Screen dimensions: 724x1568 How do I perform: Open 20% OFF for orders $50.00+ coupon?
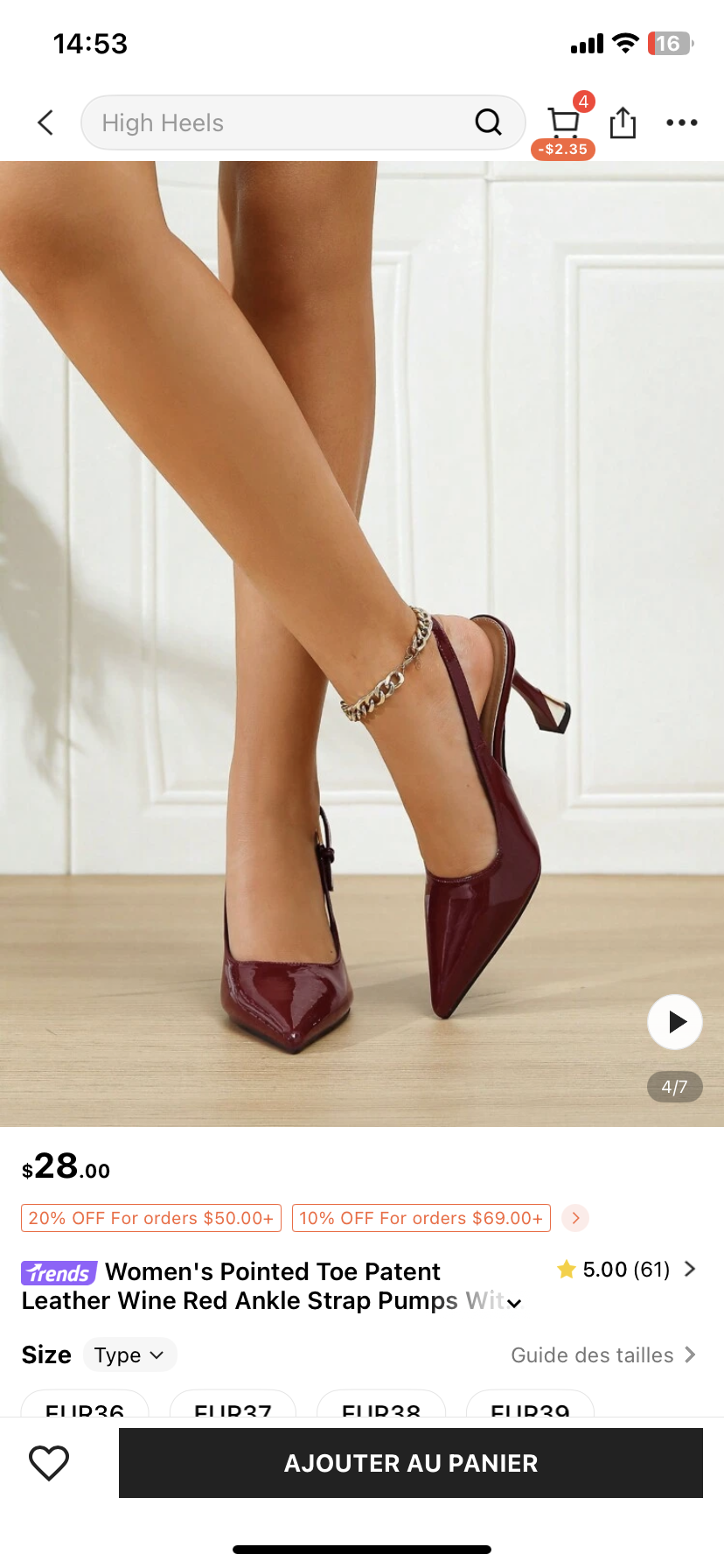pyautogui.click(x=151, y=1218)
